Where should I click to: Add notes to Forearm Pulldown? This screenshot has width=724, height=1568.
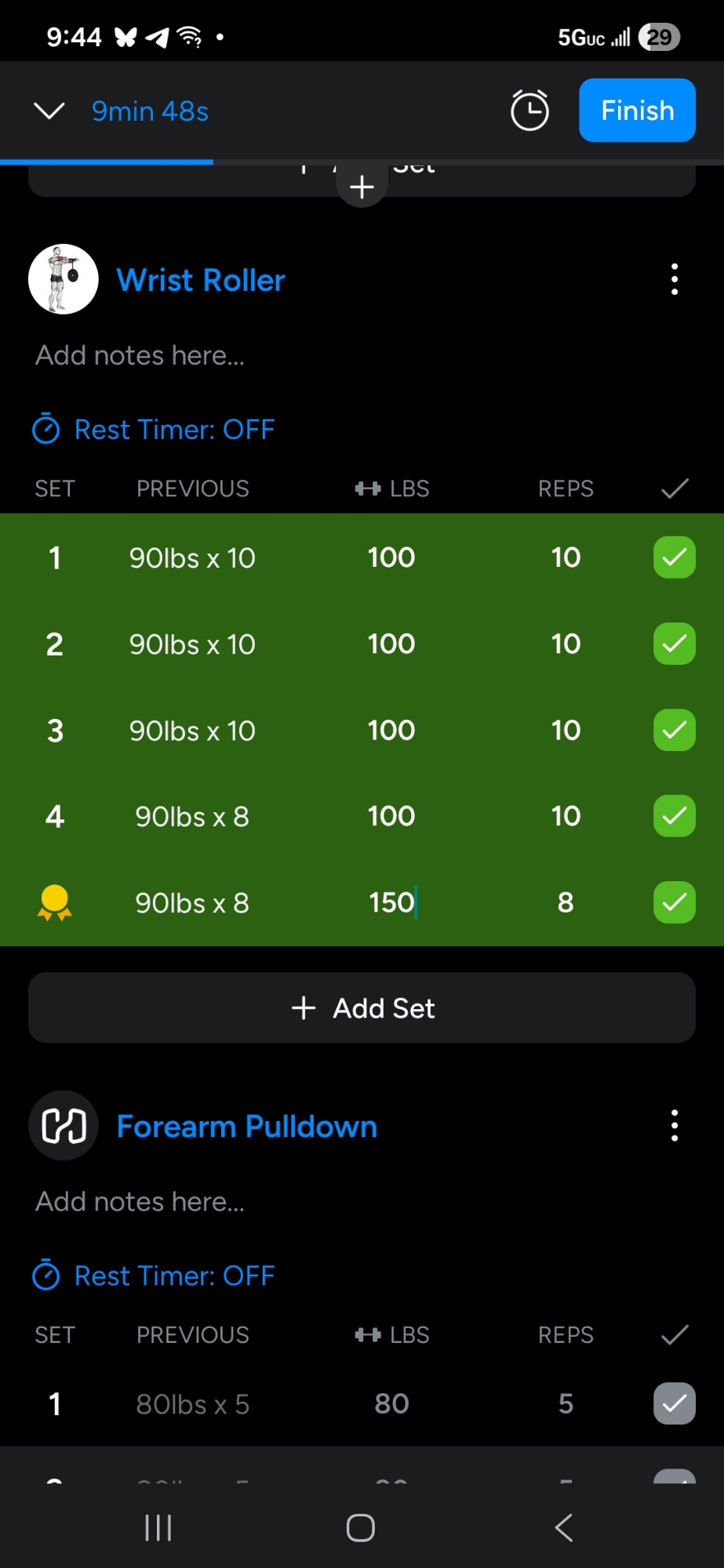click(x=141, y=1202)
